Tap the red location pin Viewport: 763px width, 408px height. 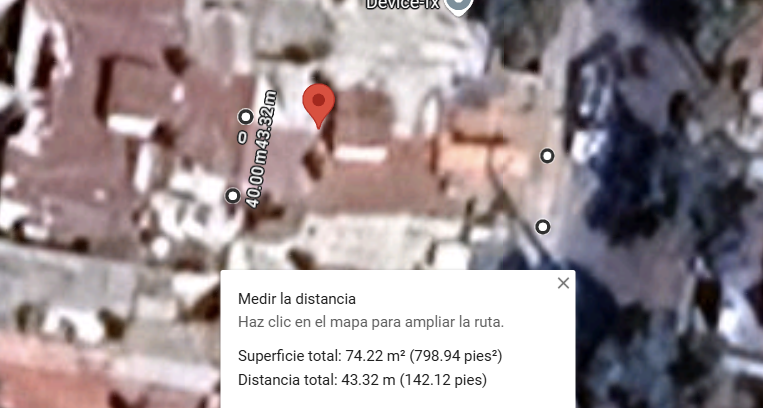point(319,104)
